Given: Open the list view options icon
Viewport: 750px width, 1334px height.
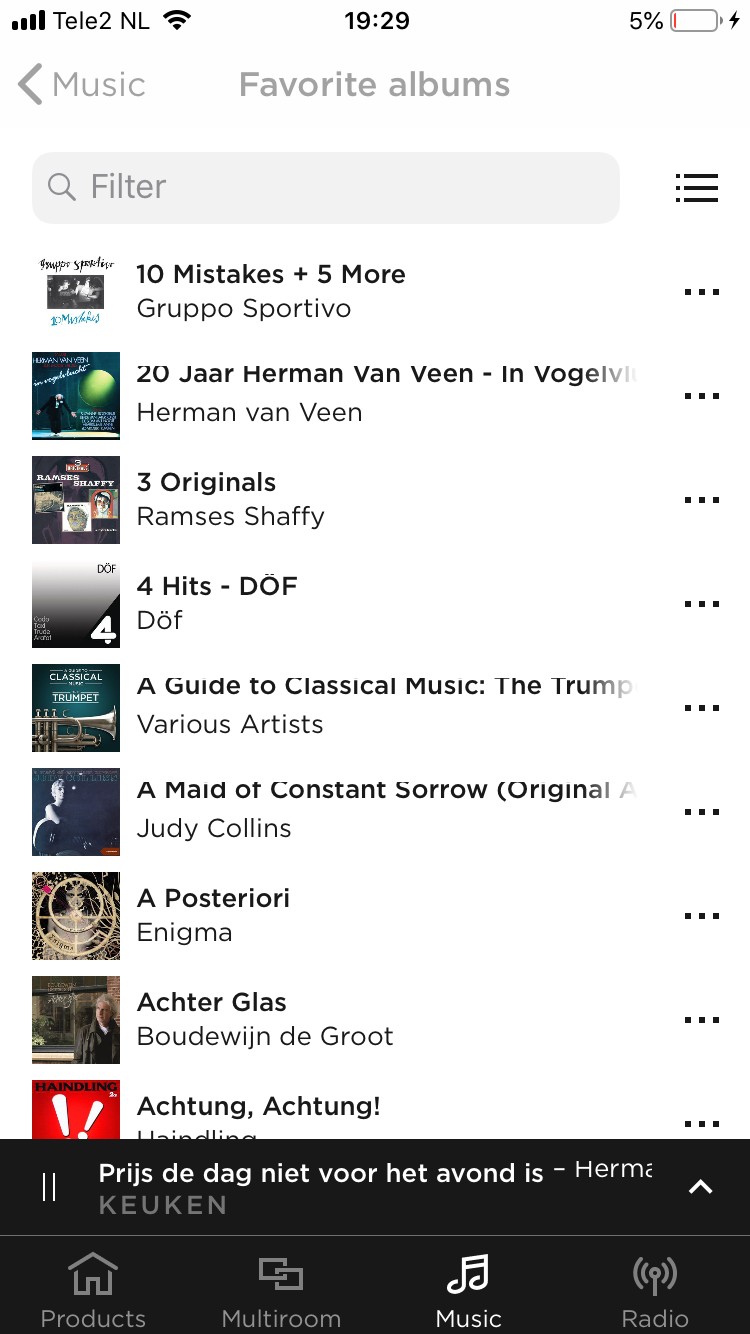Looking at the screenshot, I should click(696, 187).
